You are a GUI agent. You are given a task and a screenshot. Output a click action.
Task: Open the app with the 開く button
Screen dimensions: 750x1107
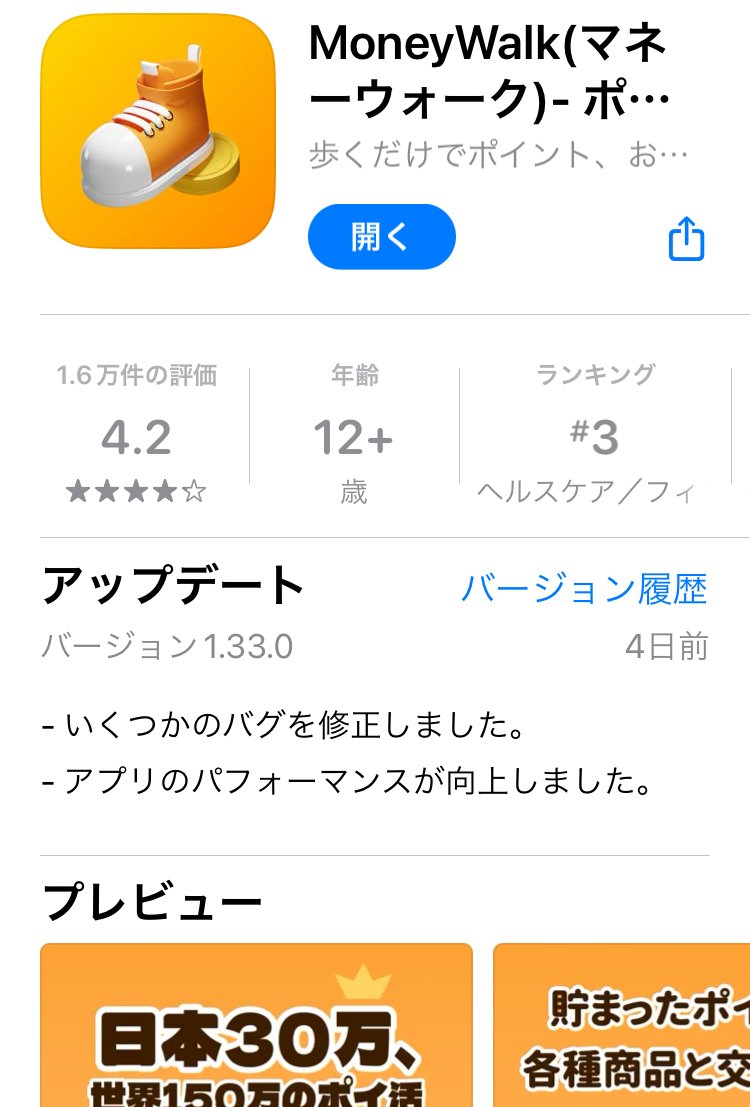pyautogui.click(x=381, y=236)
